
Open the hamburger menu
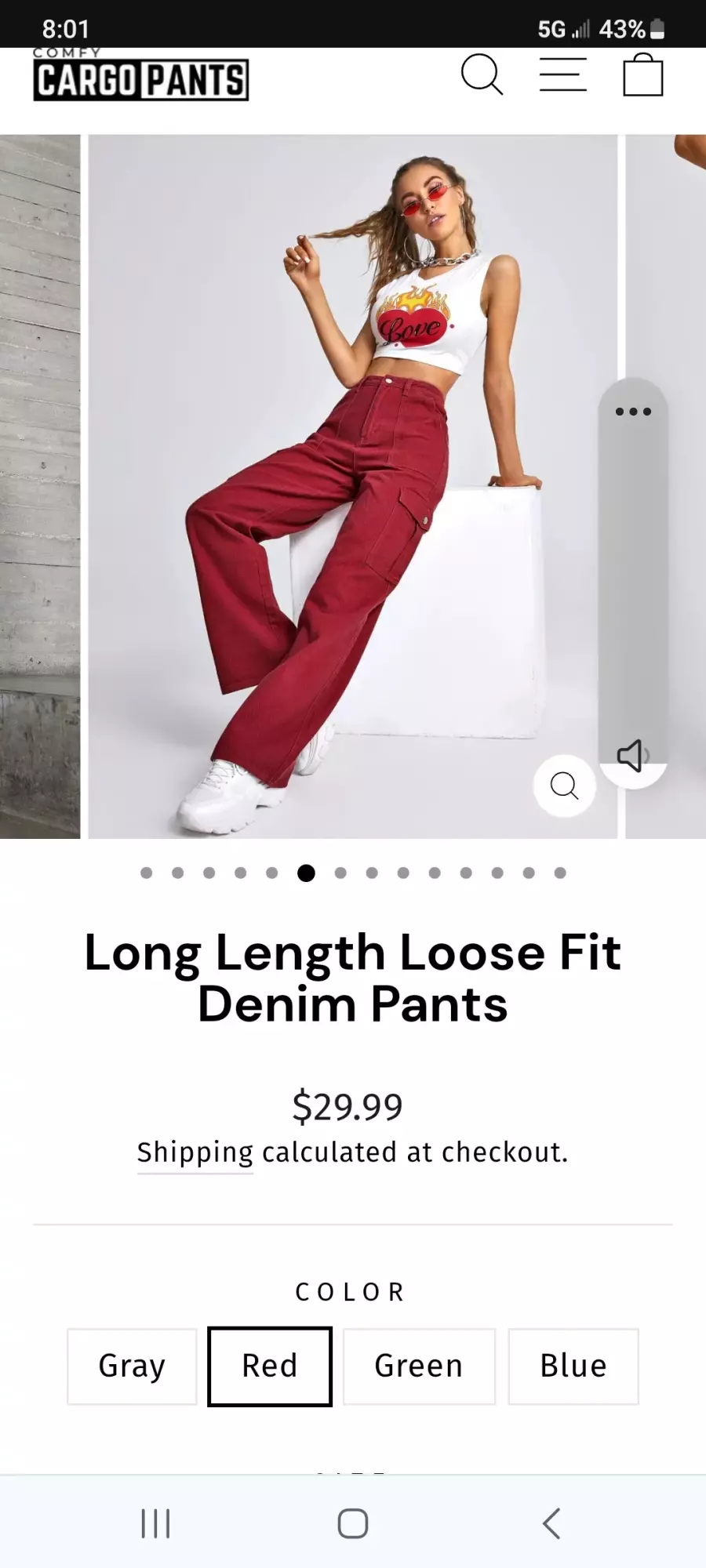[x=562, y=75]
